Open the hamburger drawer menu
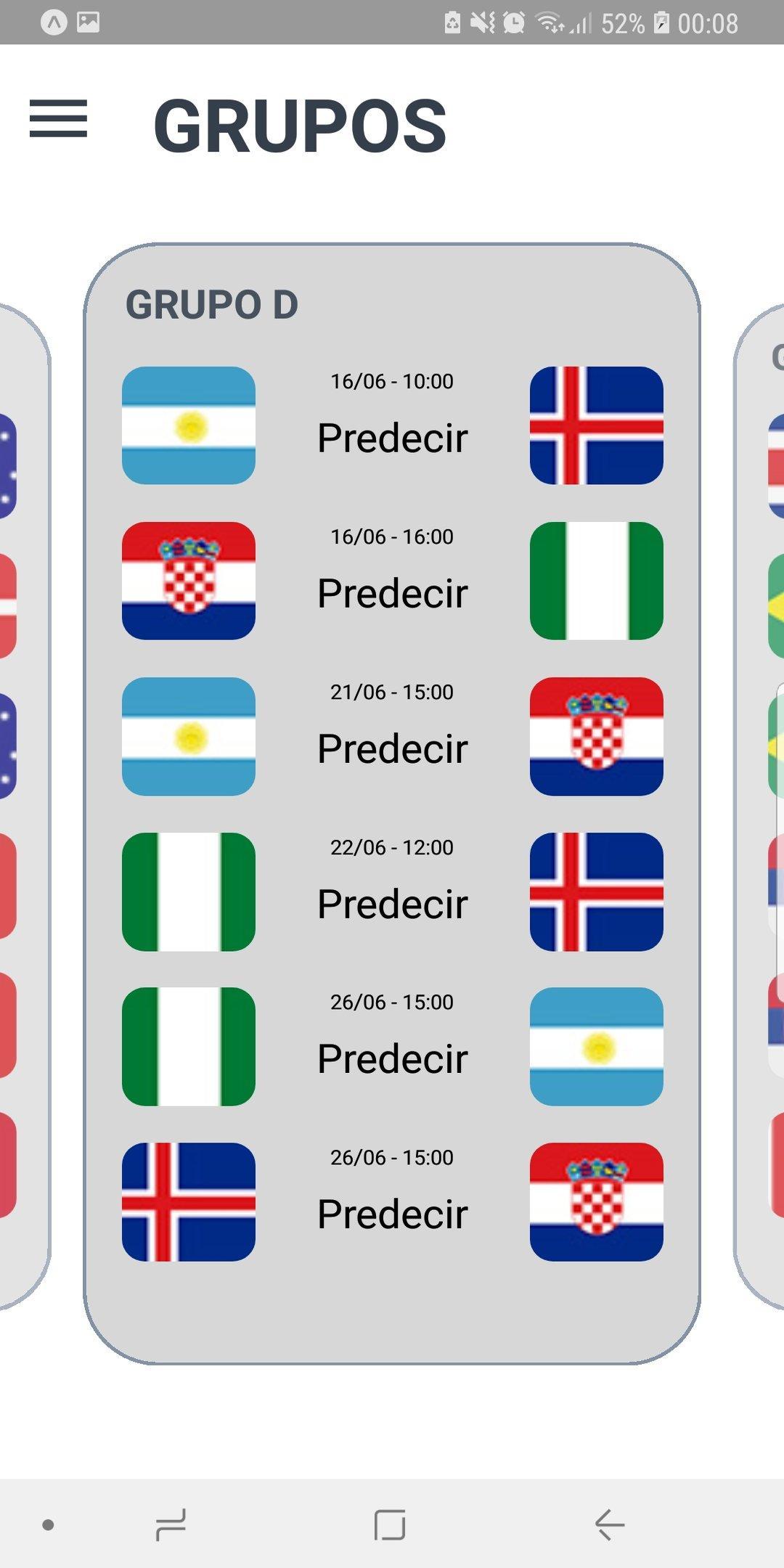The image size is (784, 1568). 58,118
